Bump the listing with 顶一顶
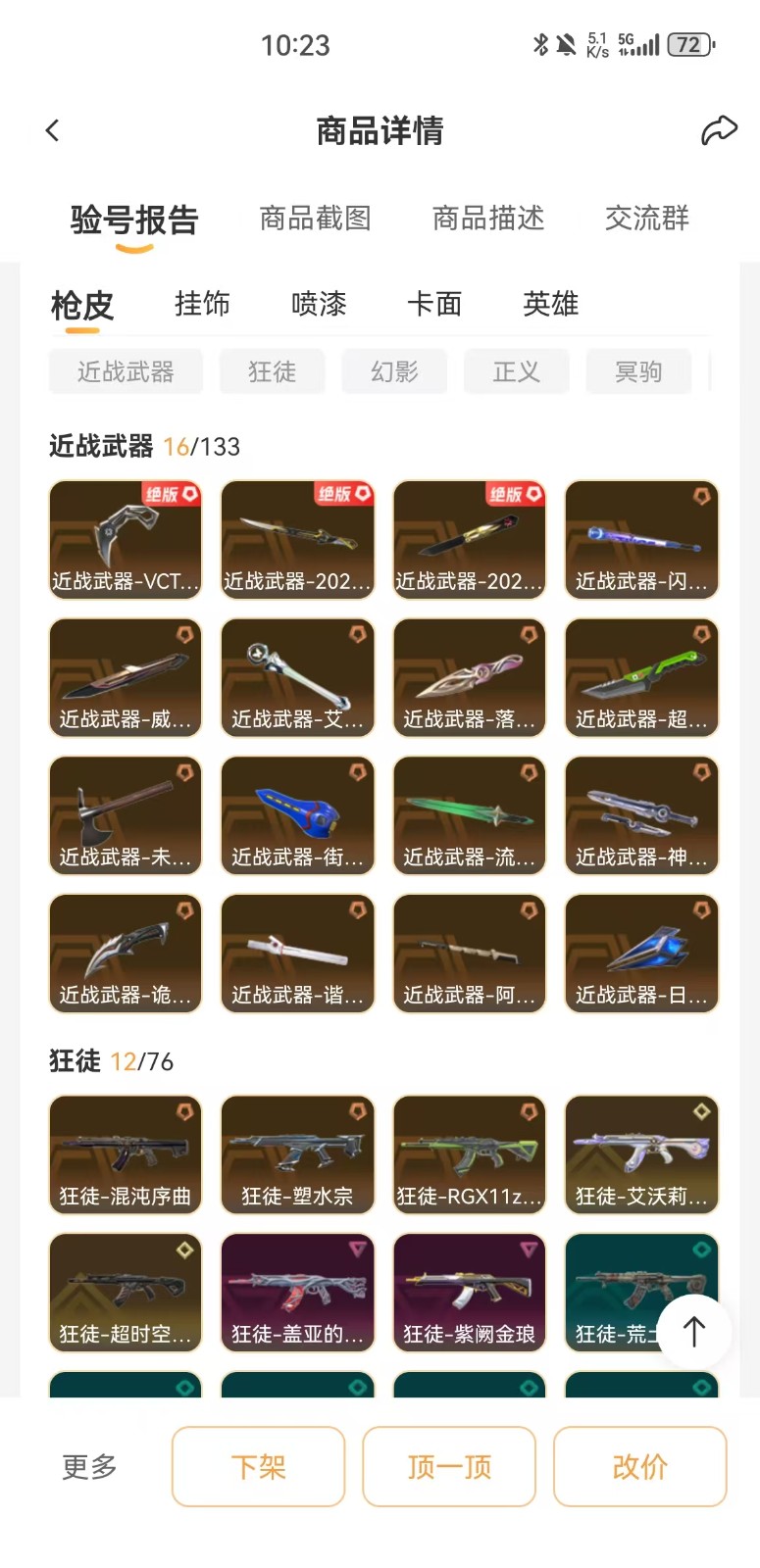The width and height of the screenshot is (760, 1568). 449,1466
